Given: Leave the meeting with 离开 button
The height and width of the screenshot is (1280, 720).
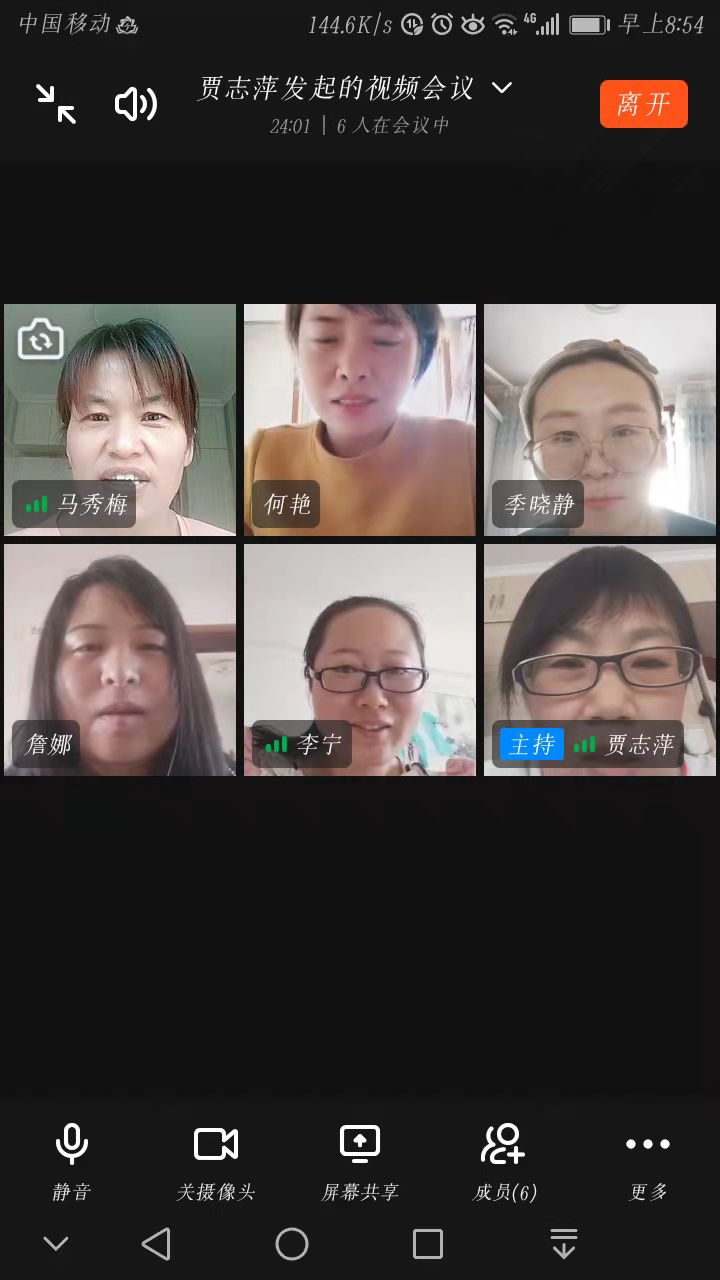Looking at the screenshot, I should [x=643, y=104].
